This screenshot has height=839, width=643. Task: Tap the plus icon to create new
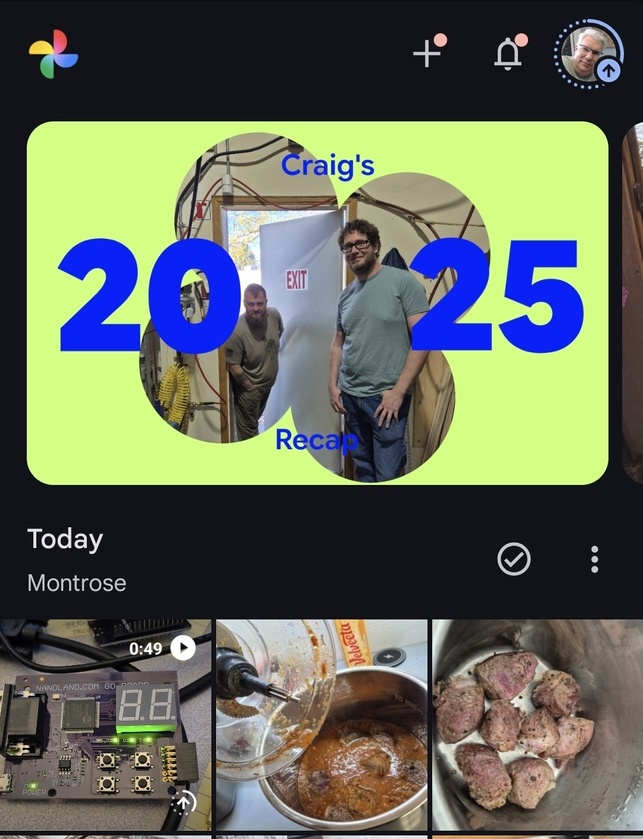[x=428, y=54]
